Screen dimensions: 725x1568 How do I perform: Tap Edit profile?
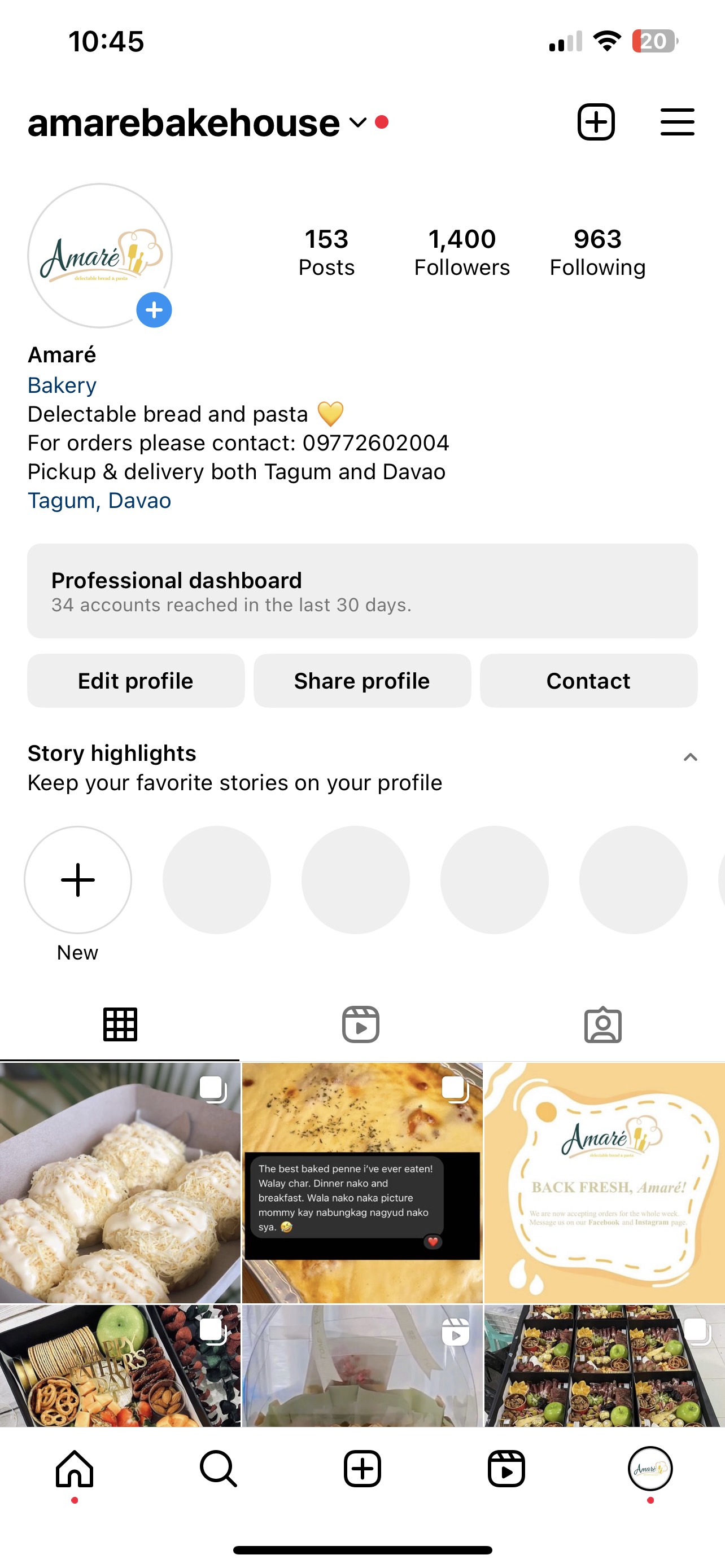135,681
